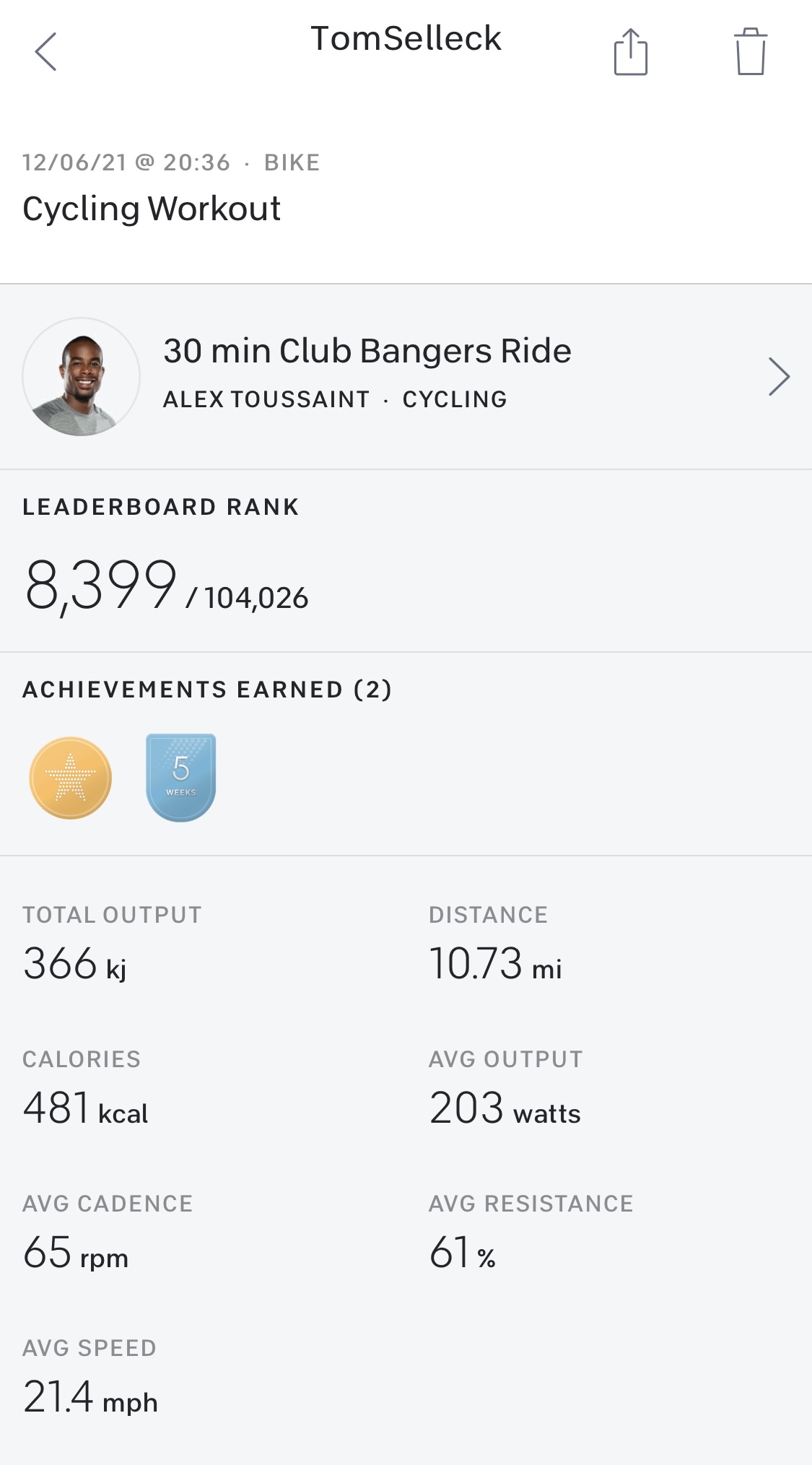812x1465 pixels.
Task: View the 5 Weeks streak badge
Action: pos(181,778)
